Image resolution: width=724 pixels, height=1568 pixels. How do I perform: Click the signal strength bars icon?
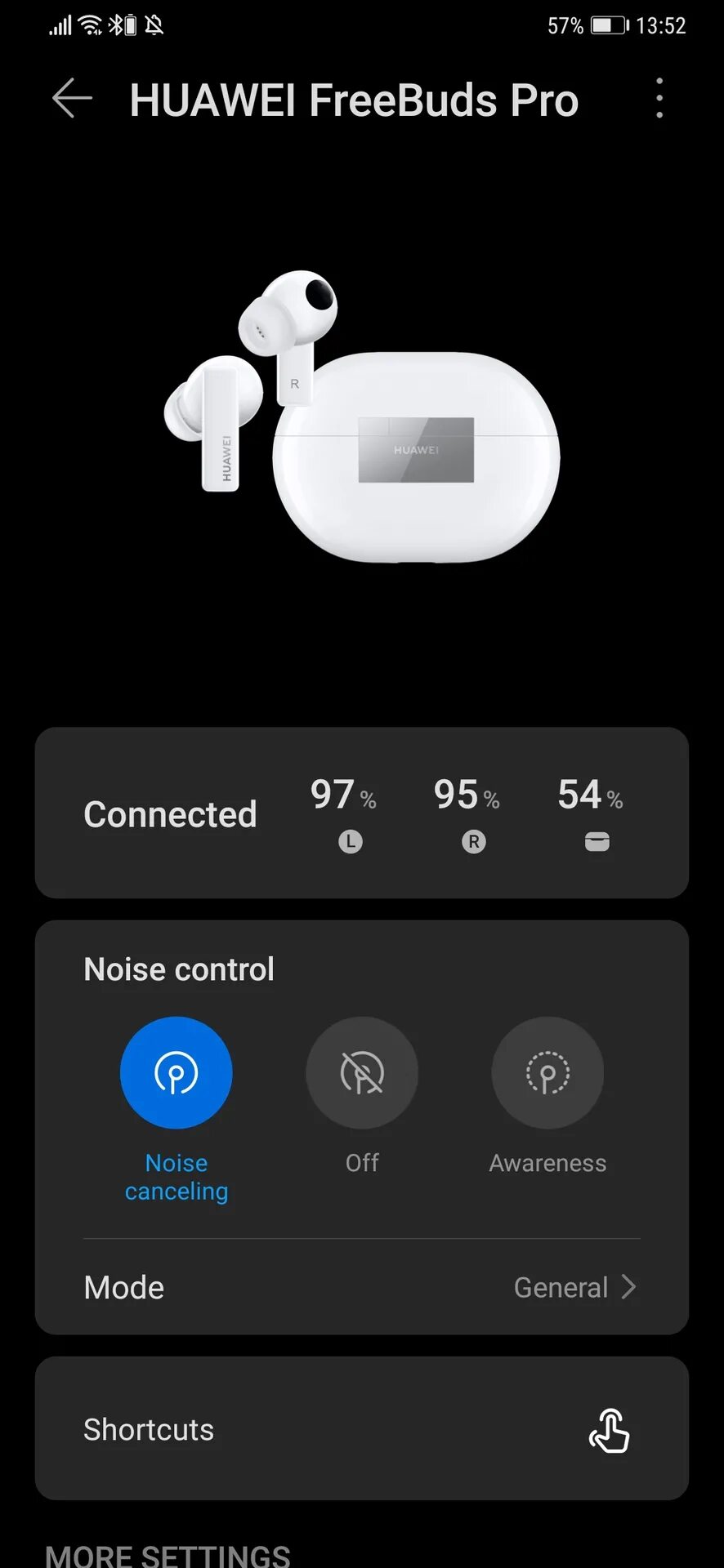click(58, 25)
